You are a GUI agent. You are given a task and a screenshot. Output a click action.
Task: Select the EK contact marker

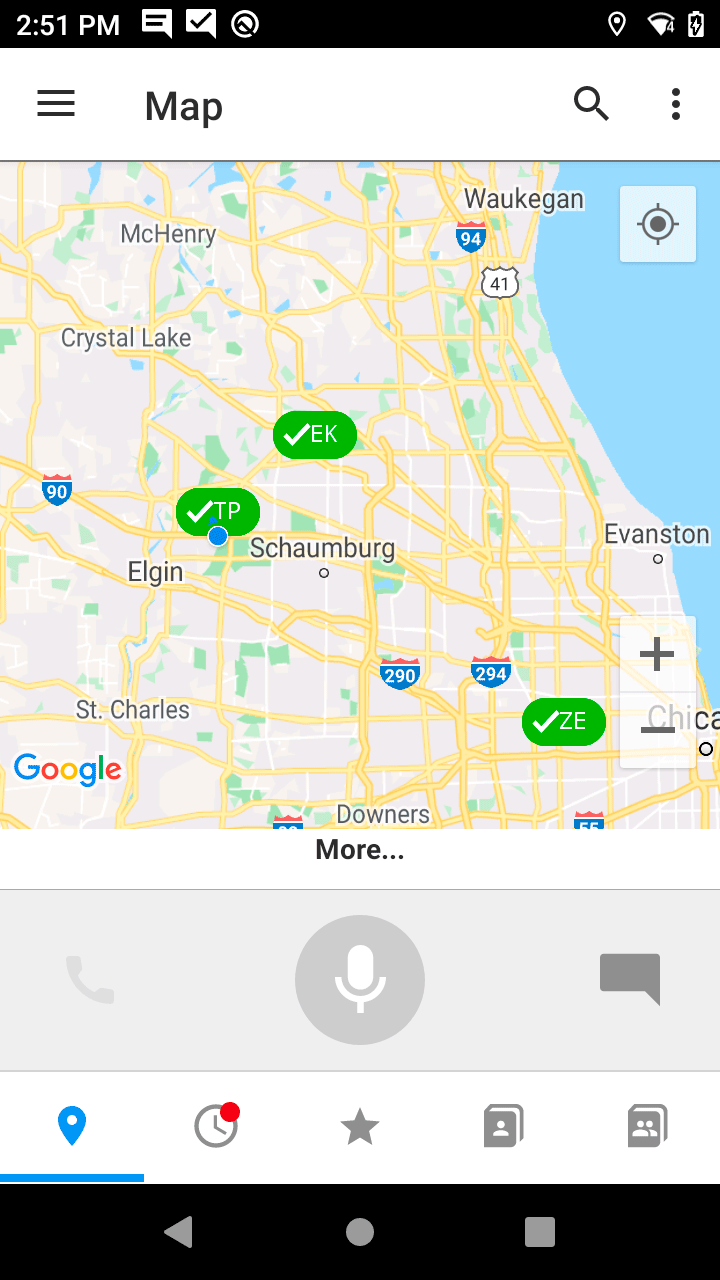click(x=315, y=435)
